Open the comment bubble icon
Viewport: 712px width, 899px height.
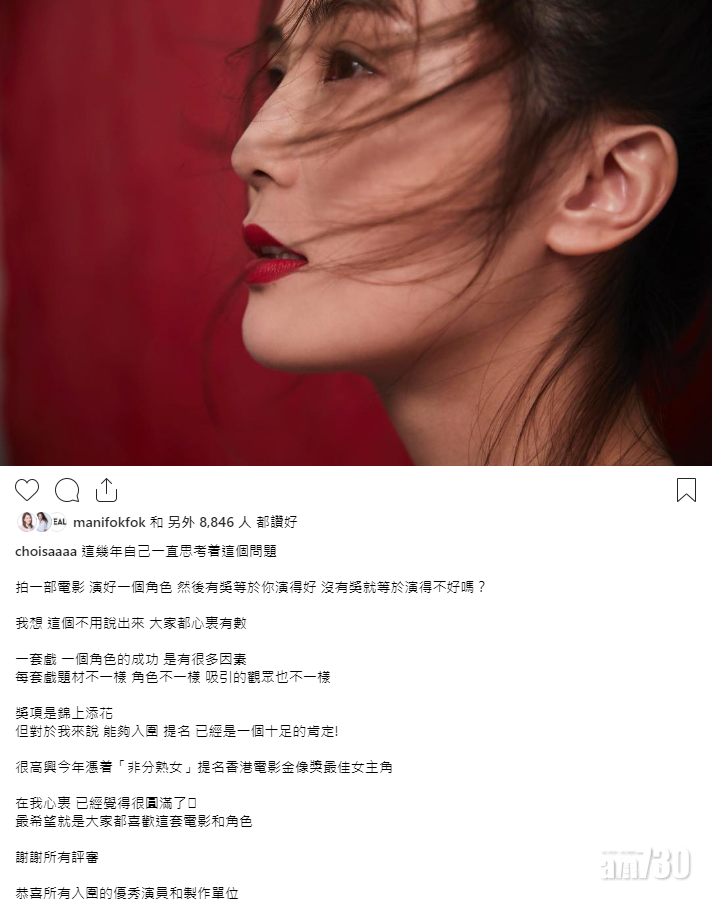click(x=67, y=490)
